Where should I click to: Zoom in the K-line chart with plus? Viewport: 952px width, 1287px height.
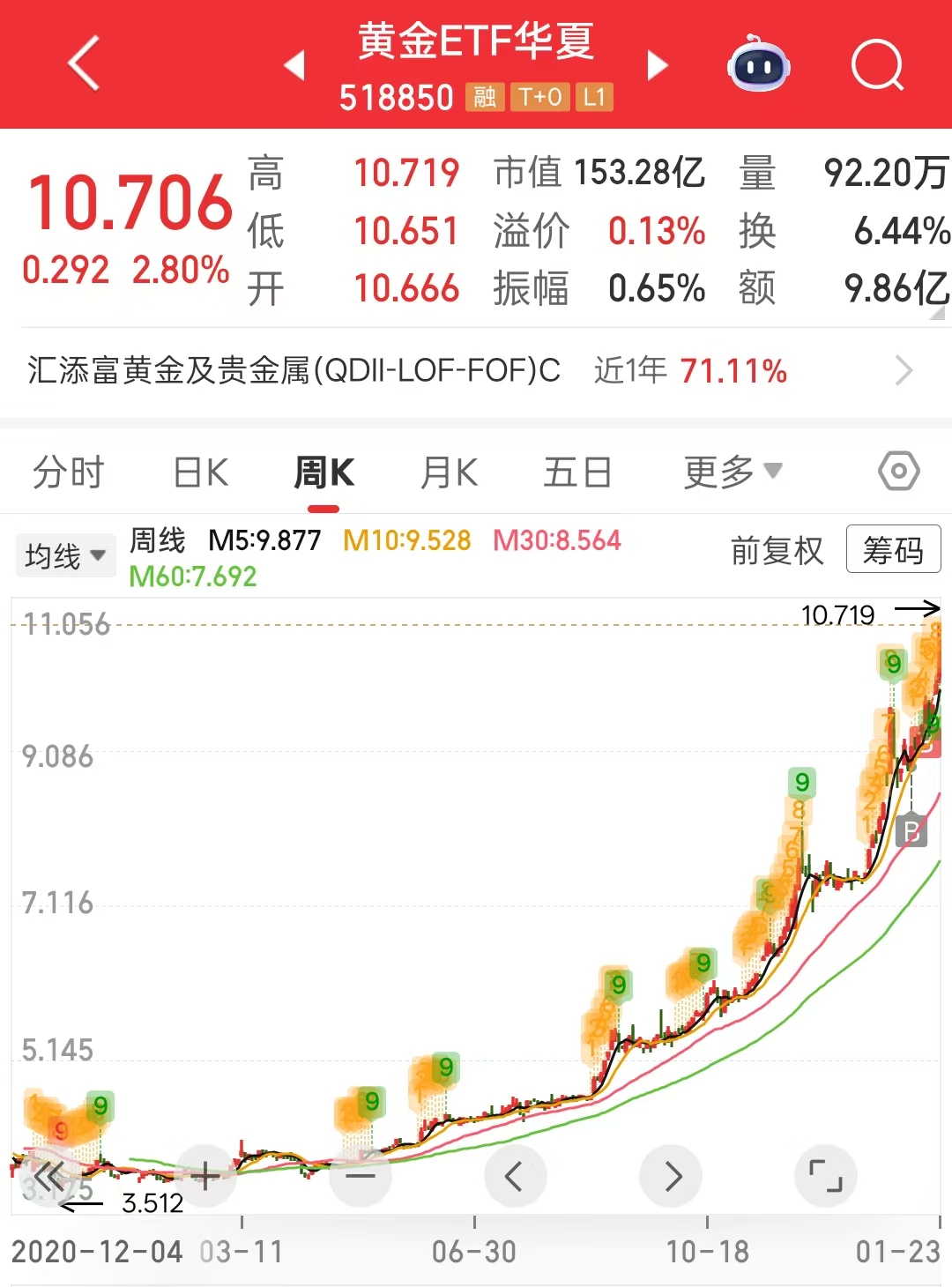click(205, 1176)
